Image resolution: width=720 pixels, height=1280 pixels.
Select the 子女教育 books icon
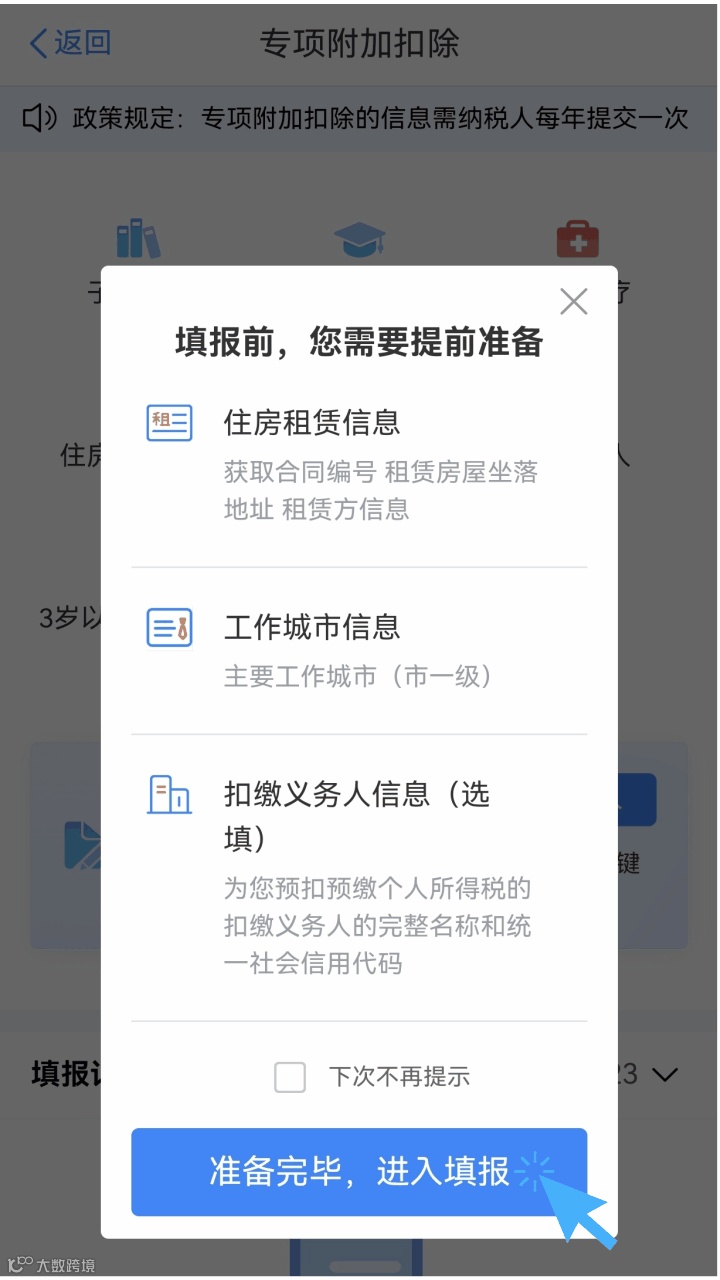pos(137,237)
